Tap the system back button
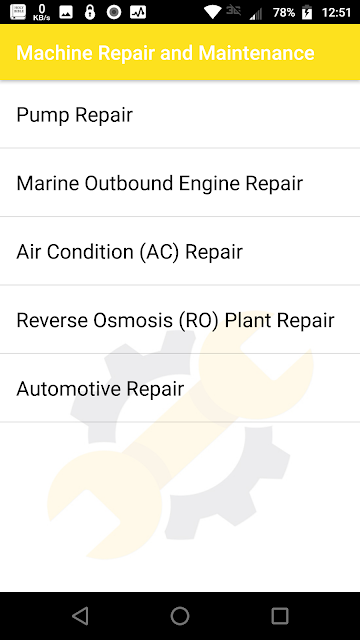The height and width of the screenshot is (640, 360). (80, 616)
